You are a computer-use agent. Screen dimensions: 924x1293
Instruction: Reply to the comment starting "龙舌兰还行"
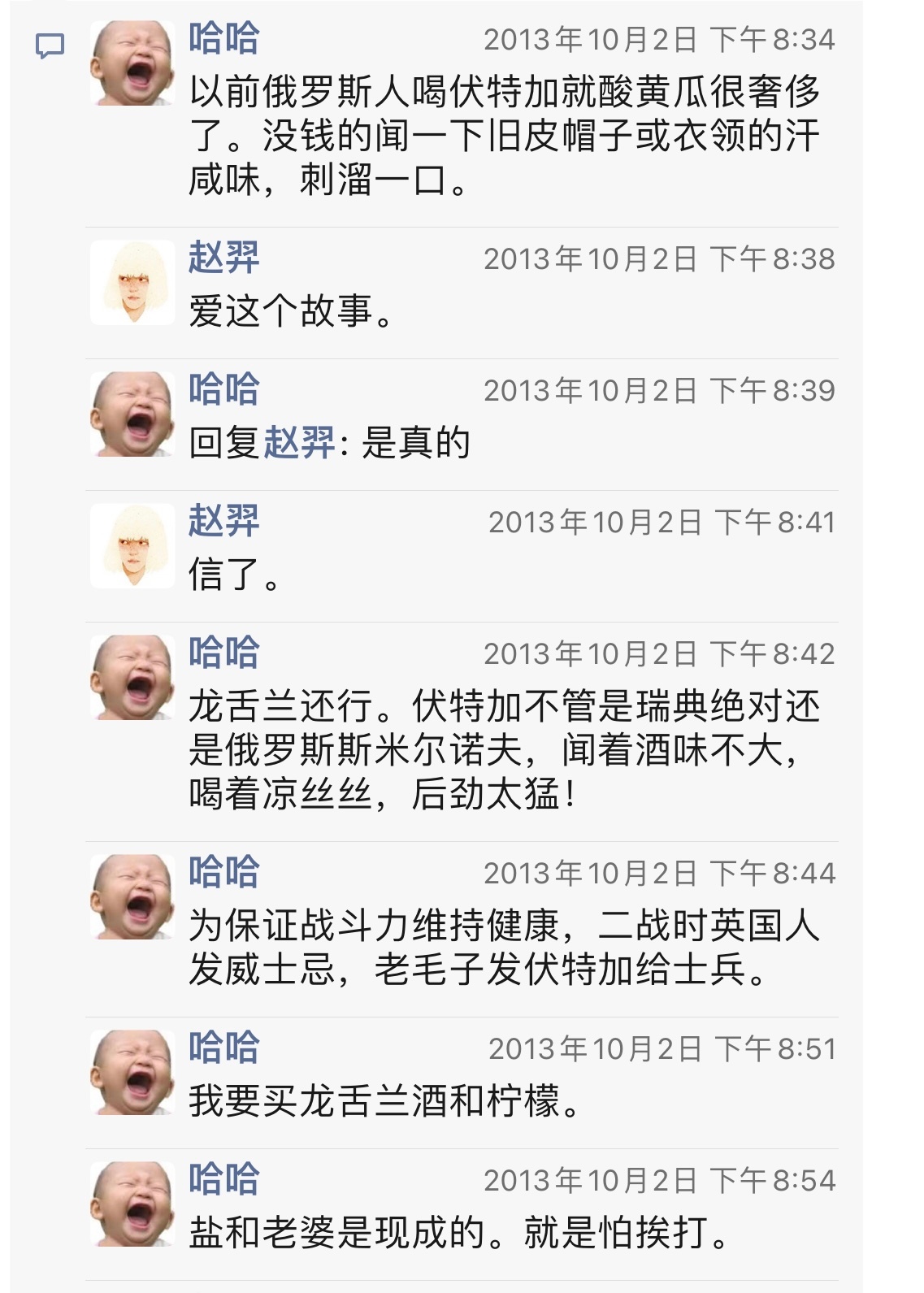[504, 749]
